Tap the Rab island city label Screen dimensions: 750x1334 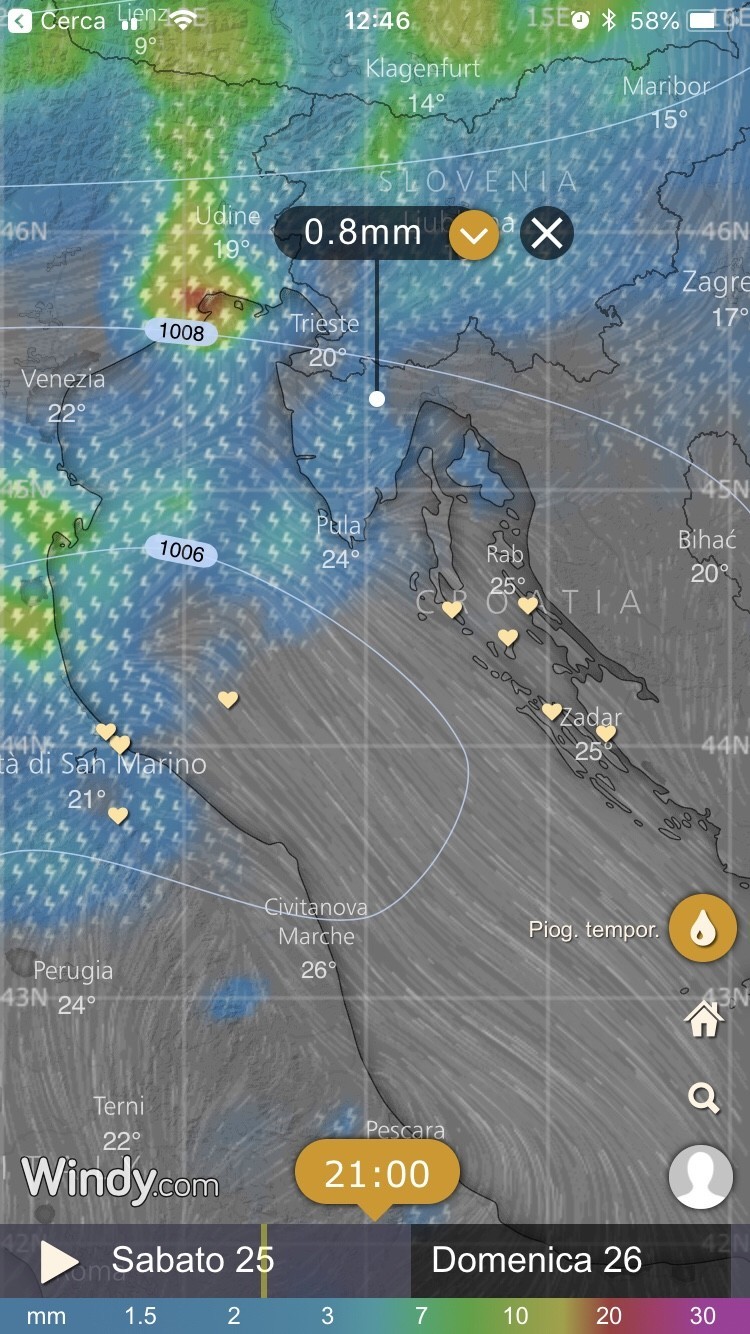(505, 554)
